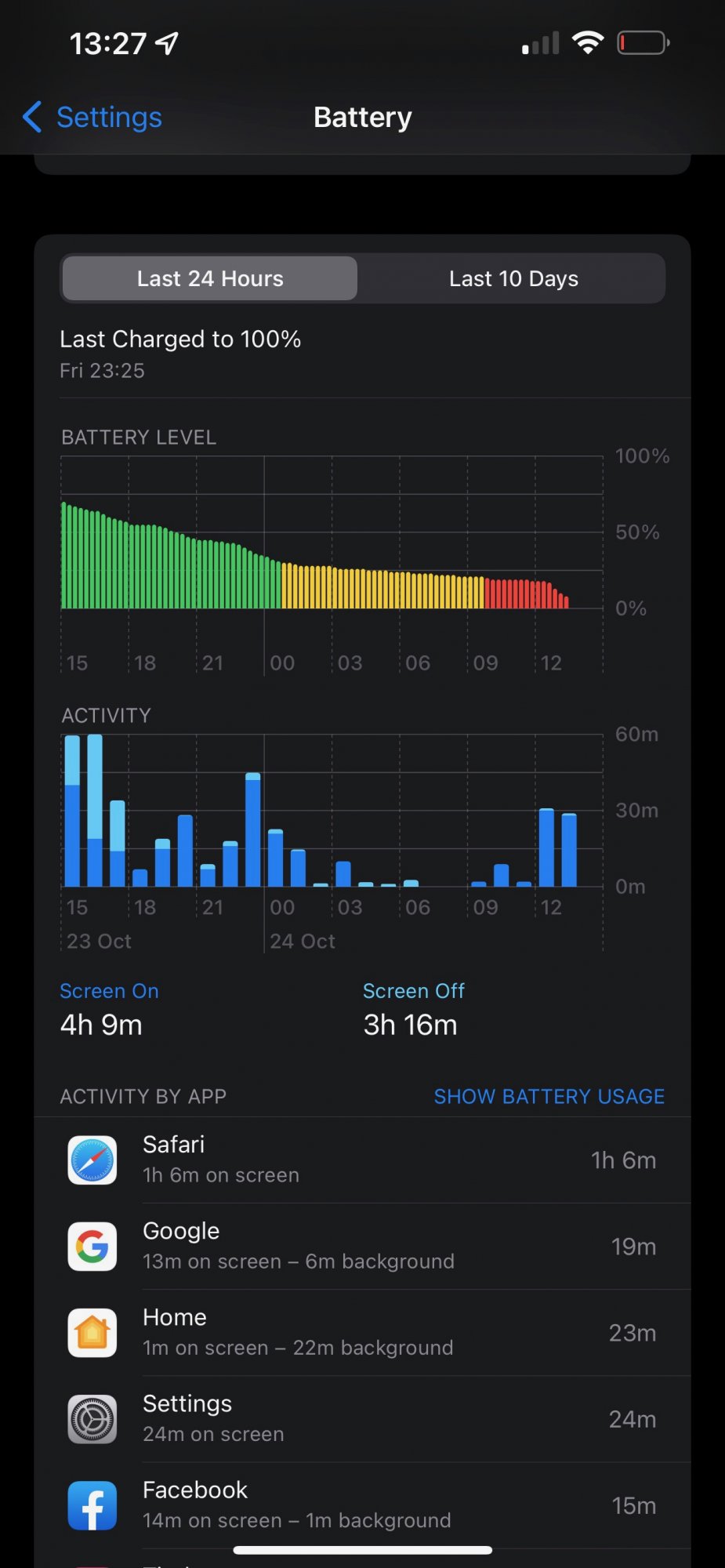
Task: Open Facebook usage details
Action: (x=362, y=1505)
